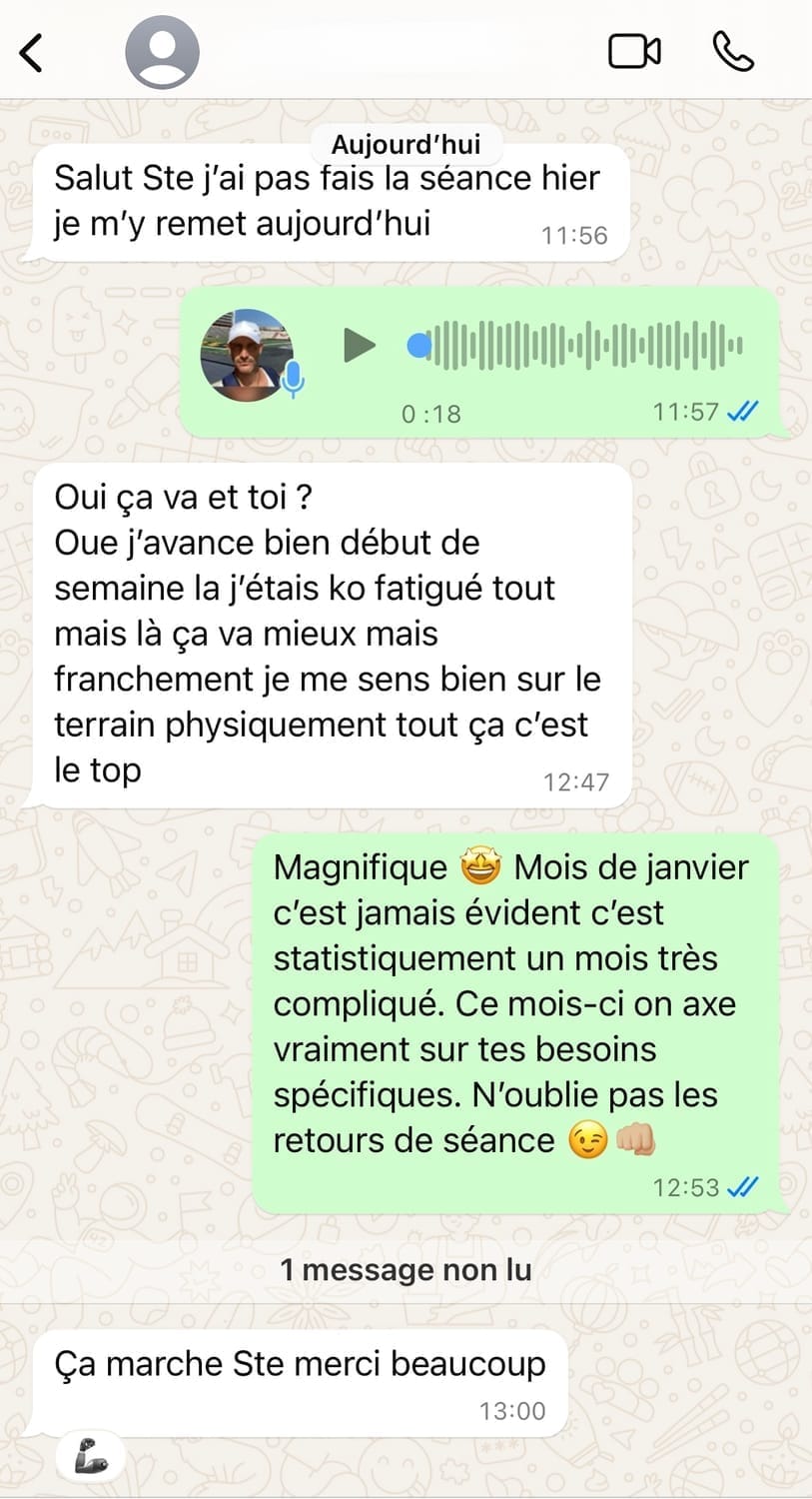
Task: Open the contact's profile avatar
Action: pyautogui.click(x=162, y=52)
